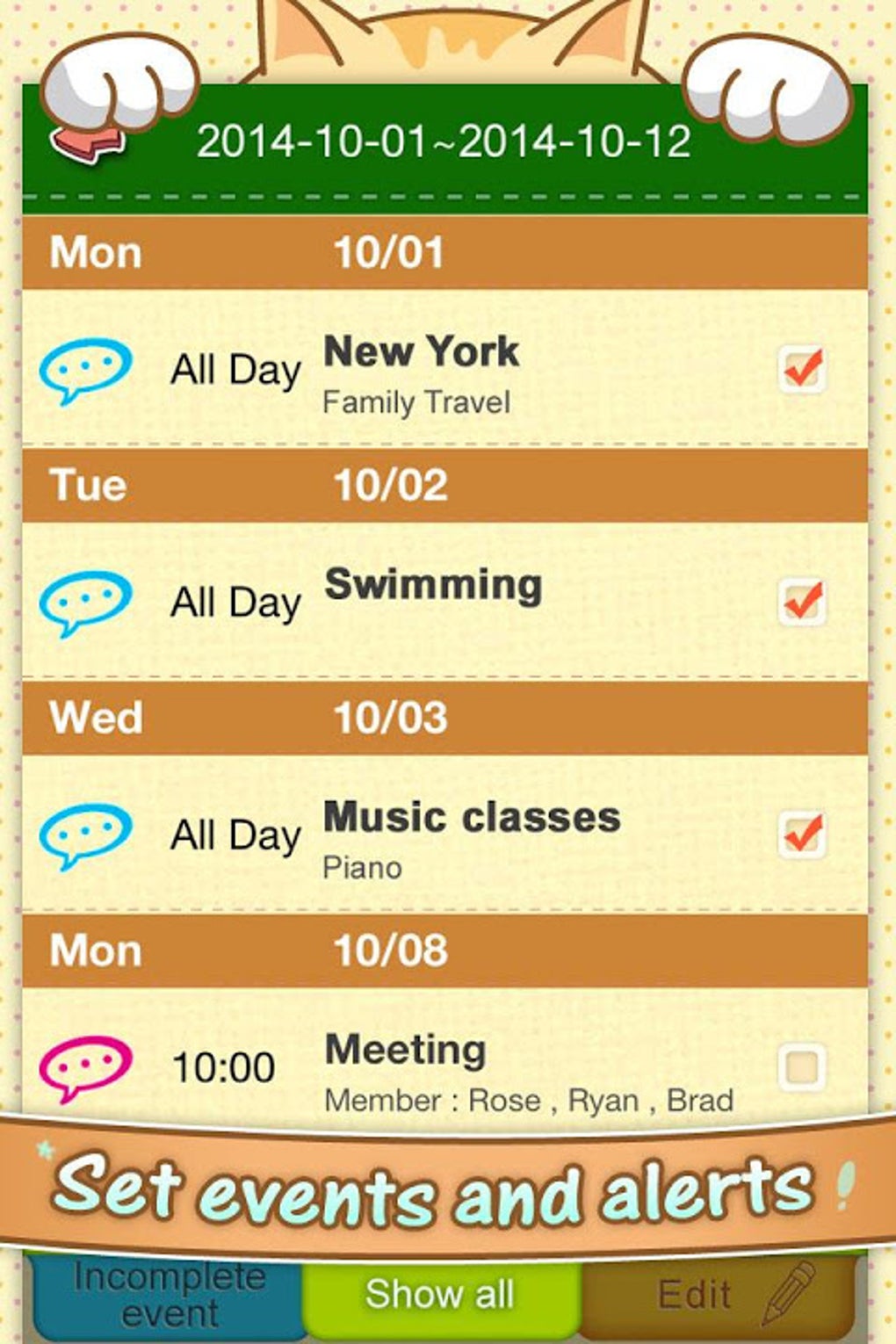
Task: Open the Music classes Piano event
Action: (472, 835)
